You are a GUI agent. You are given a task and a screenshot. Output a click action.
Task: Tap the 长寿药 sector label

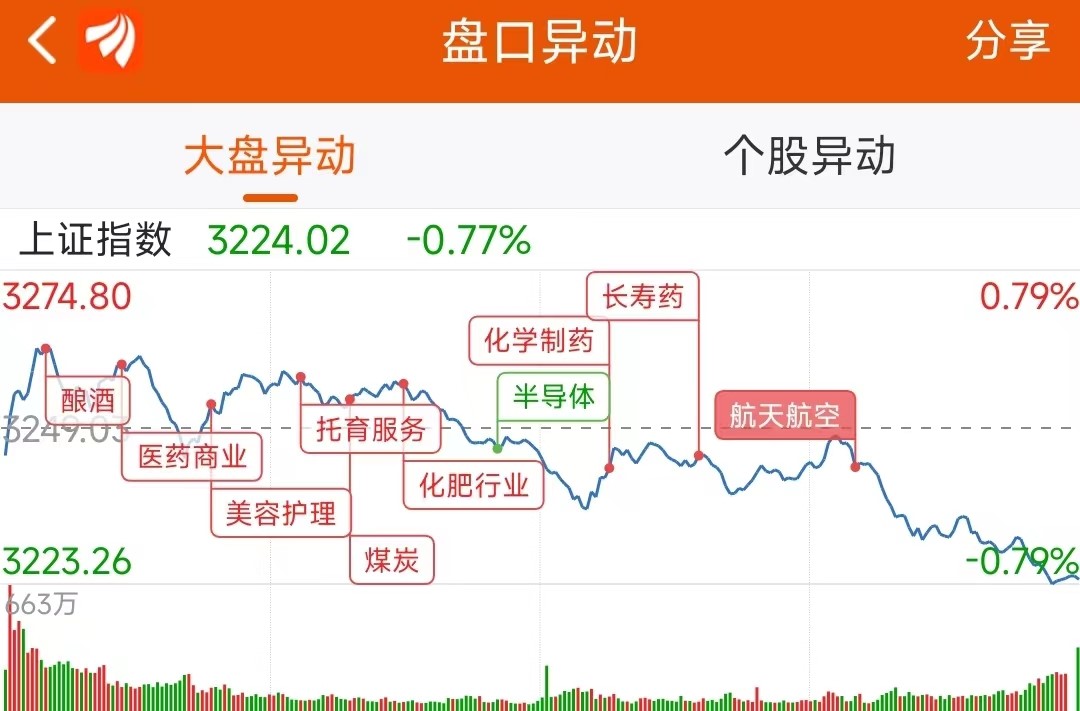click(x=643, y=297)
